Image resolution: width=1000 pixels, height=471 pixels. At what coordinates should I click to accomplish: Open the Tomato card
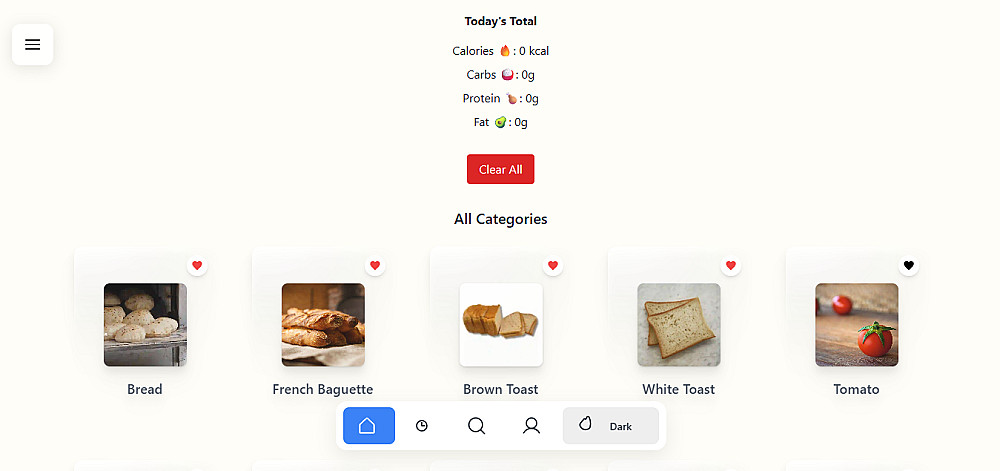(857, 325)
